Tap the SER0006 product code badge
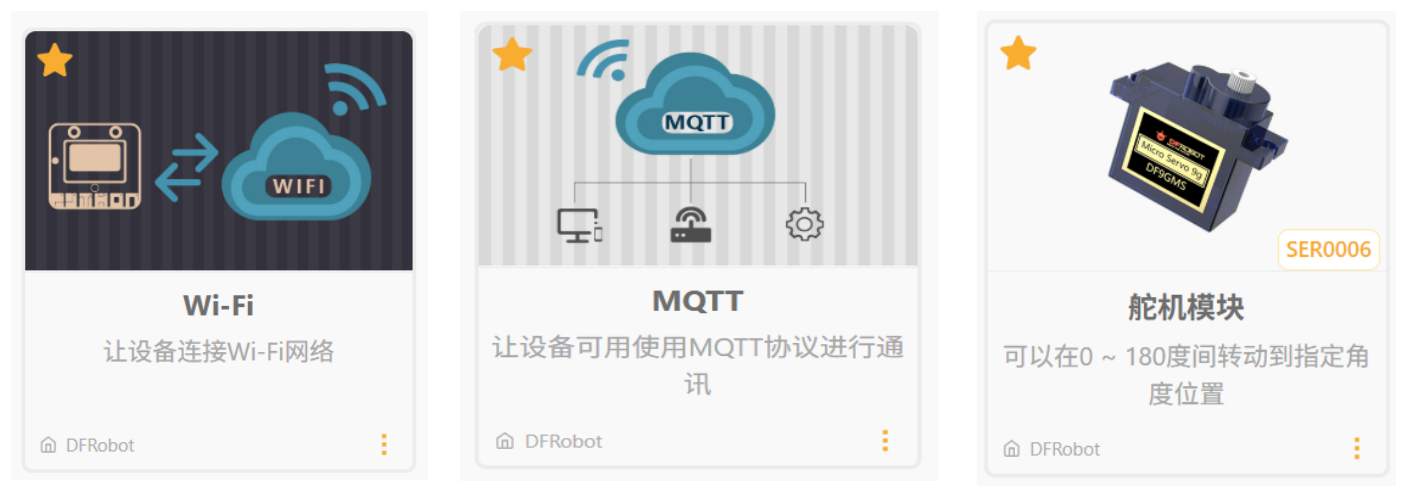 click(1328, 250)
